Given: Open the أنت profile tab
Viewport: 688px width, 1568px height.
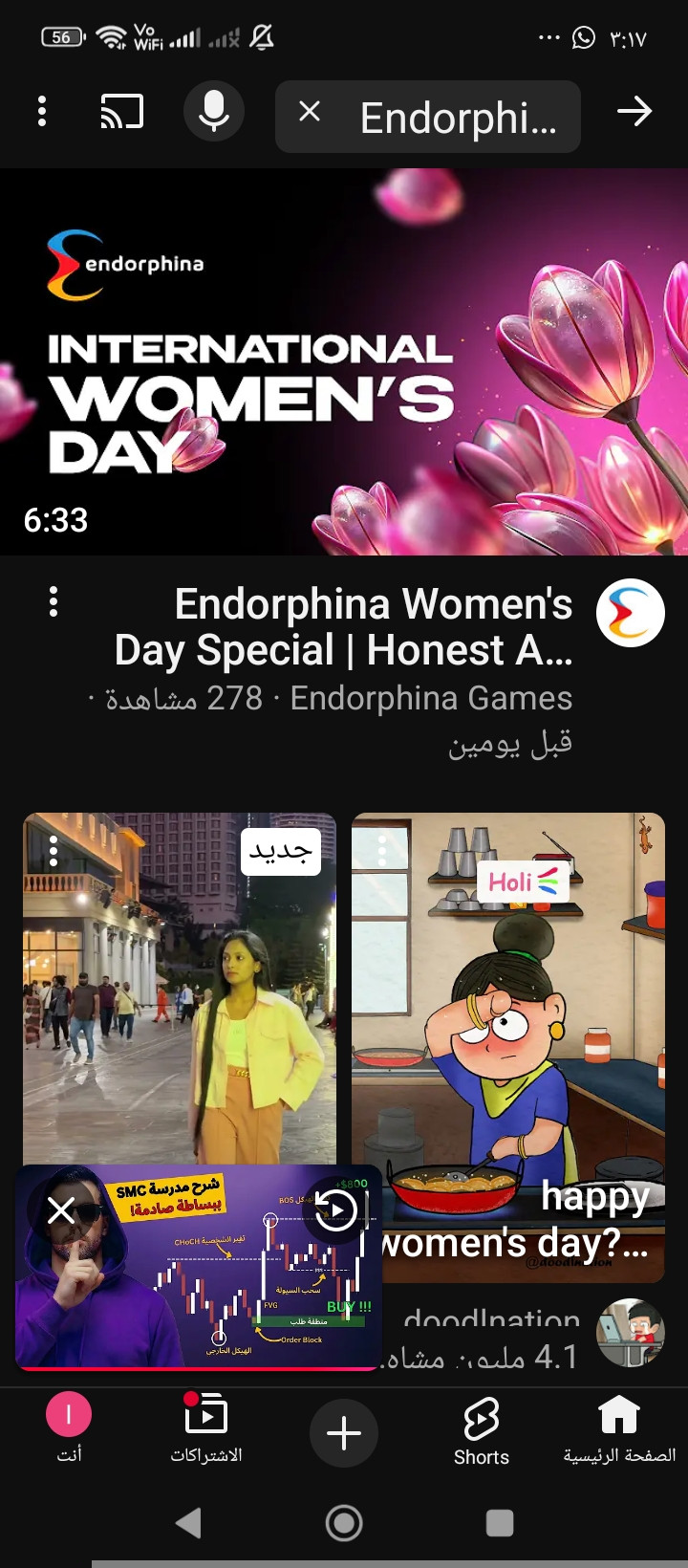Looking at the screenshot, I should pos(69,1428).
